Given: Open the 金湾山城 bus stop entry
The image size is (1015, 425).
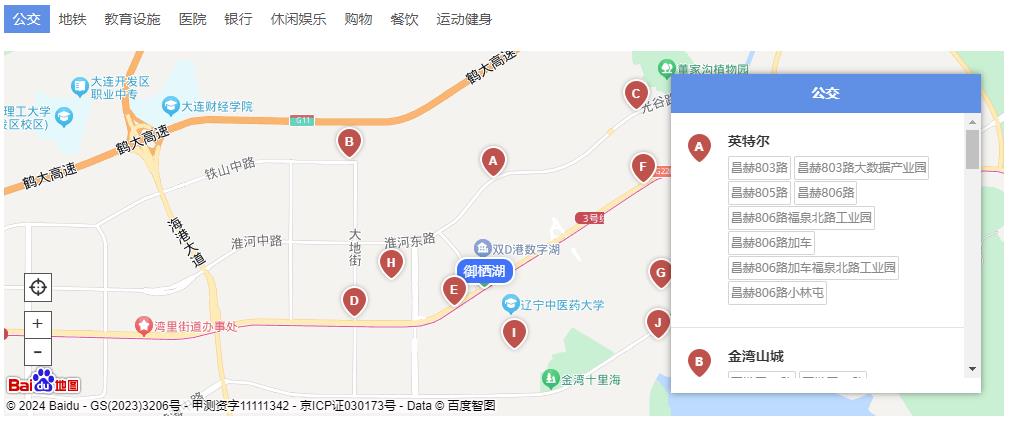Looking at the screenshot, I should 755,356.
